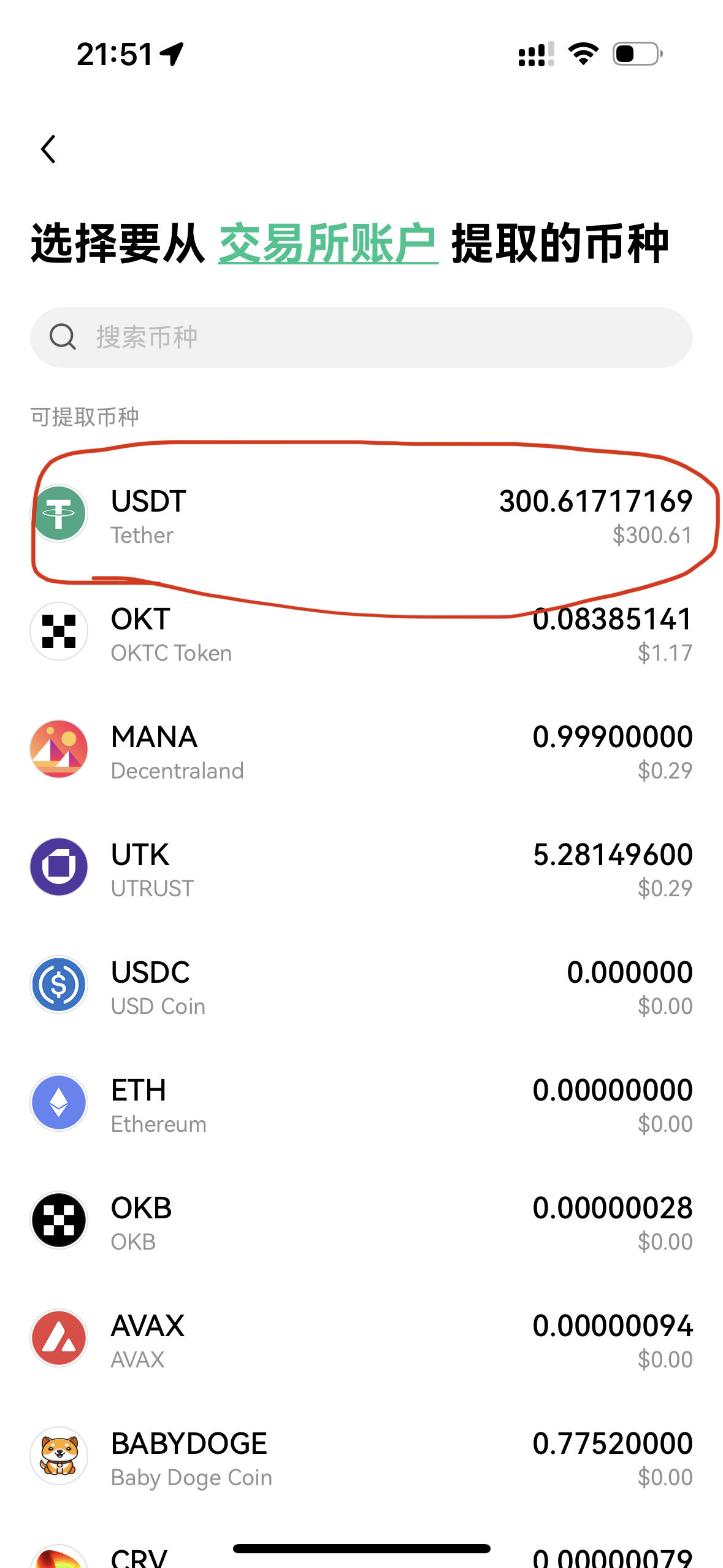
Task: Tap the ETH Ethereum diamond icon
Action: point(59,1102)
